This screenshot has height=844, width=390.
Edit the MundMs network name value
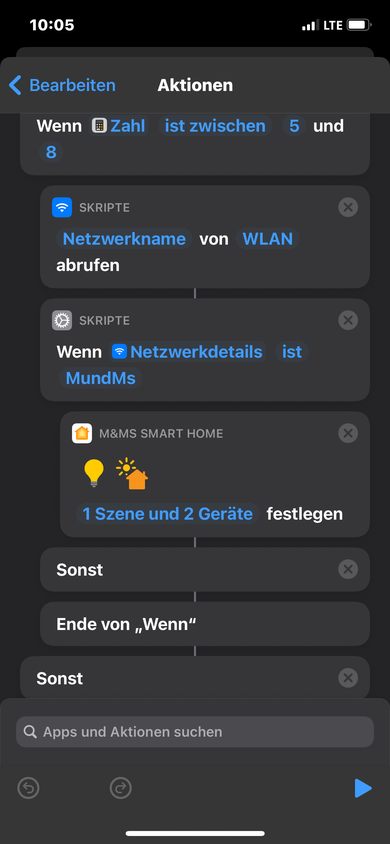click(x=101, y=378)
